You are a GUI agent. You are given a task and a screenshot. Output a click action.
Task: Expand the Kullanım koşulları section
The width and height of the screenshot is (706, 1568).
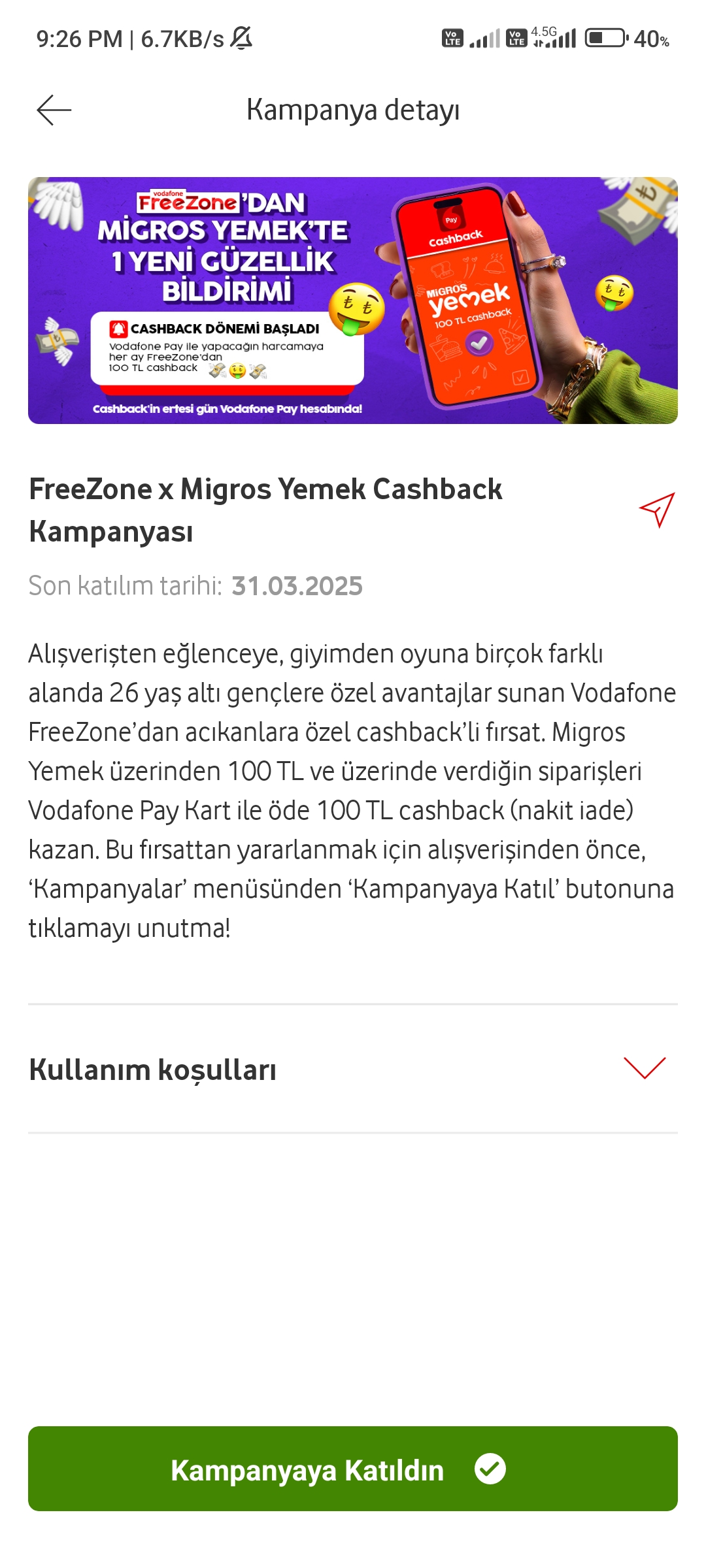353,1069
